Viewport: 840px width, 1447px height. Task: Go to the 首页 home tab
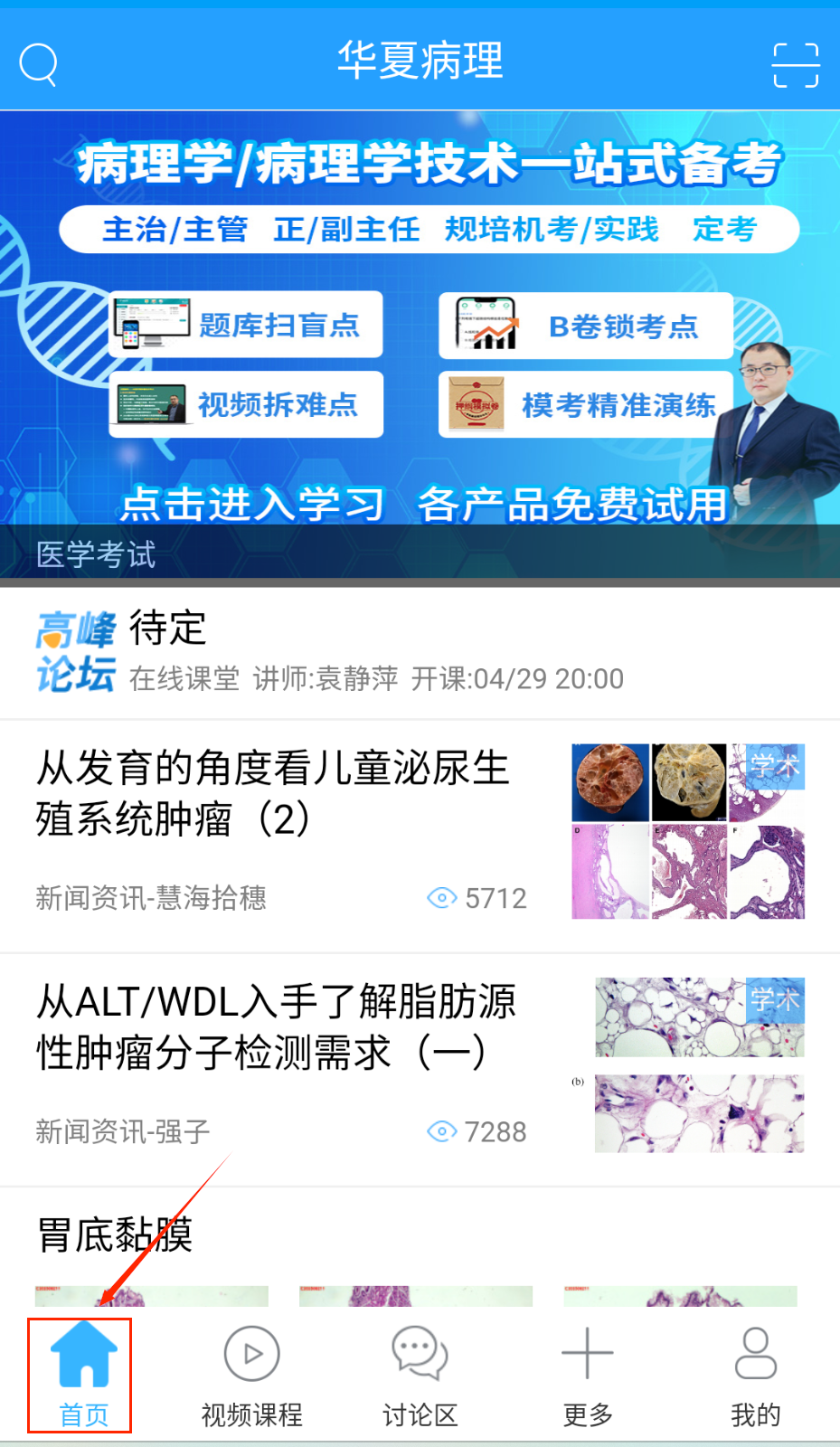click(x=83, y=1376)
